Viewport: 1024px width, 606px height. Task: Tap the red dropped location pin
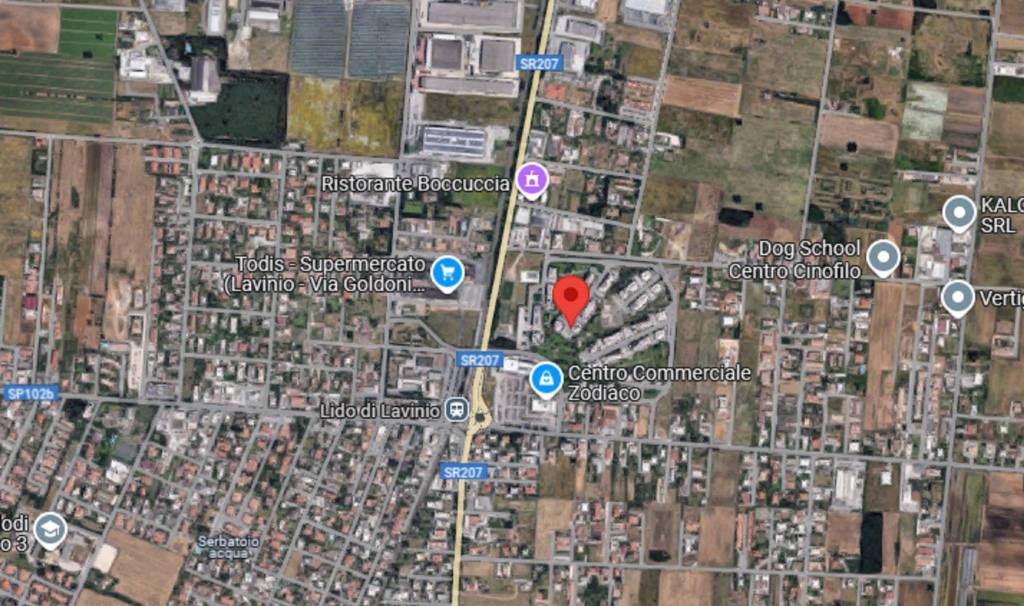pyautogui.click(x=571, y=298)
